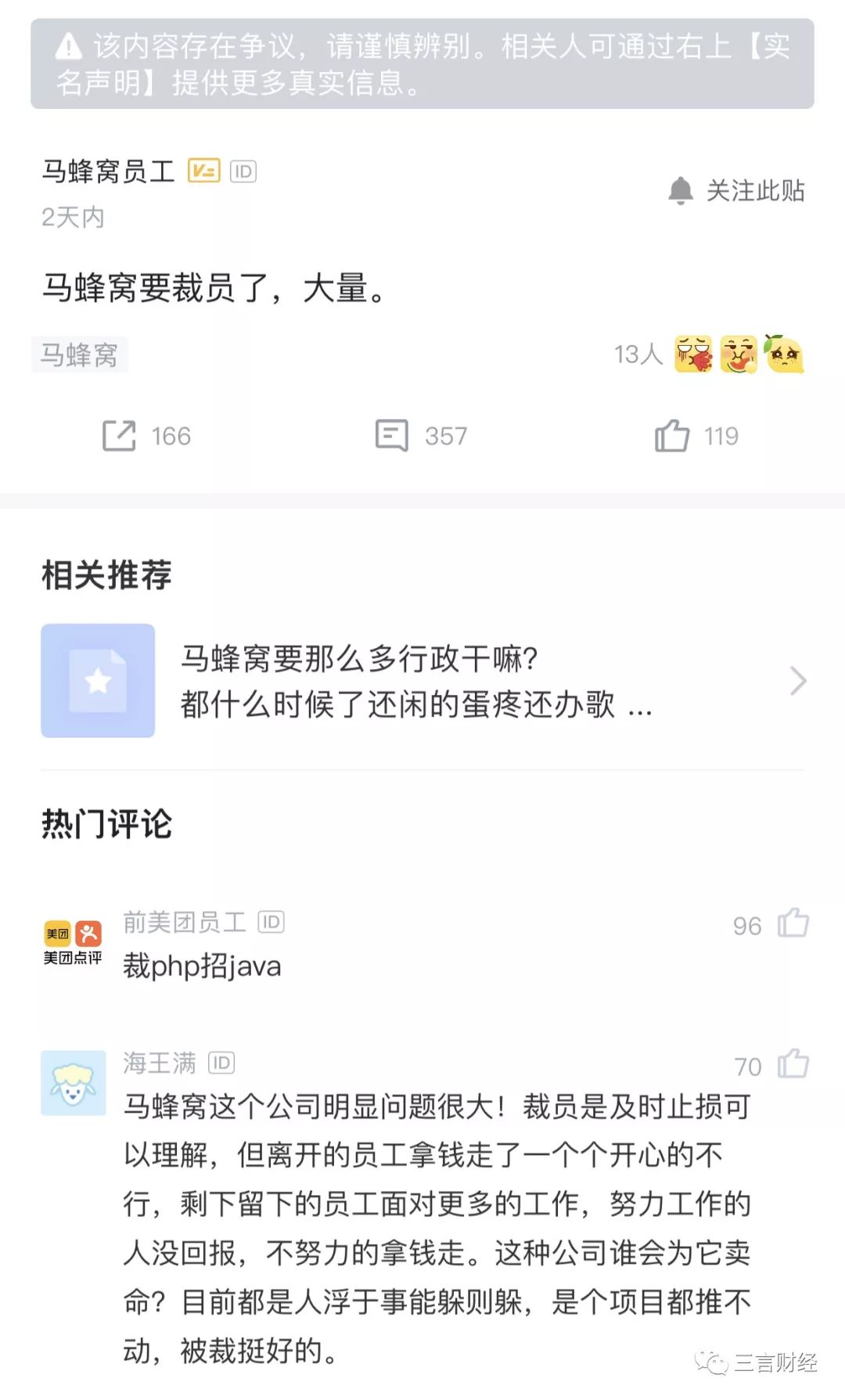The width and height of the screenshot is (845, 1400).
Task: Like 前美团员工's comment
Action: pyautogui.click(x=793, y=923)
